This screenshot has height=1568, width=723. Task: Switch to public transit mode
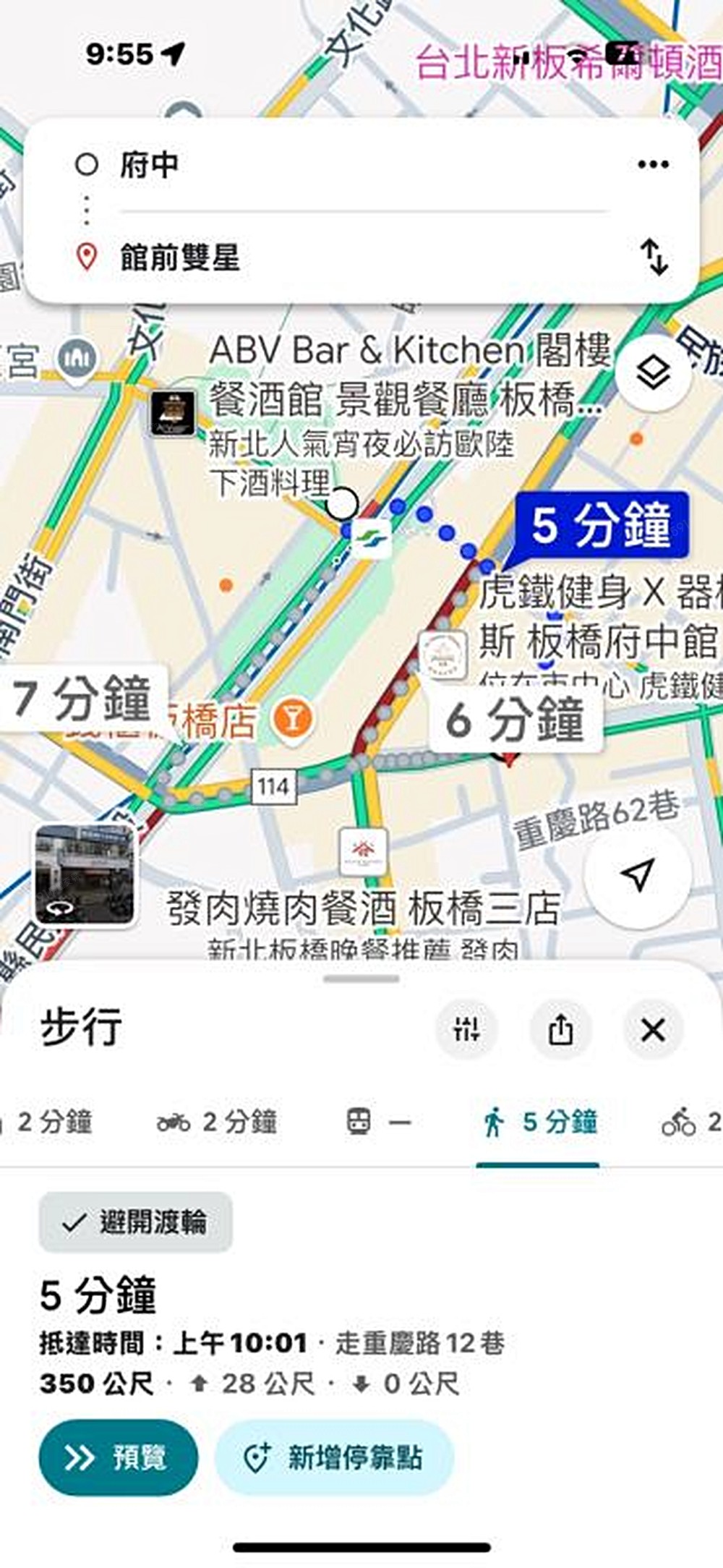[378, 1122]
